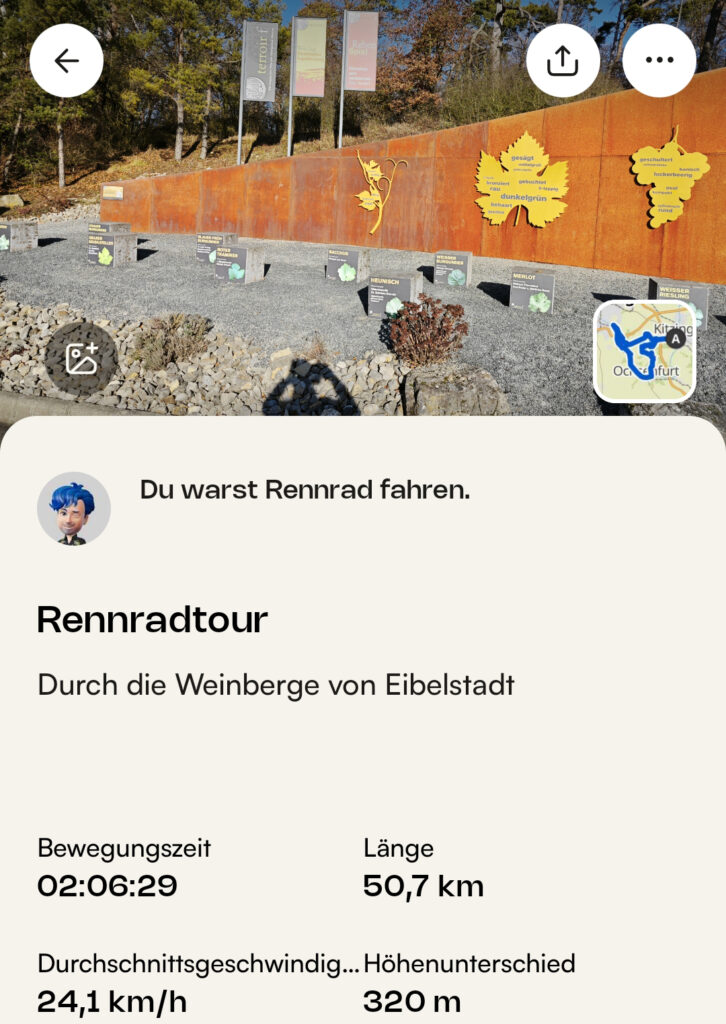Share this Rennradtour

(x=563, y=61)
